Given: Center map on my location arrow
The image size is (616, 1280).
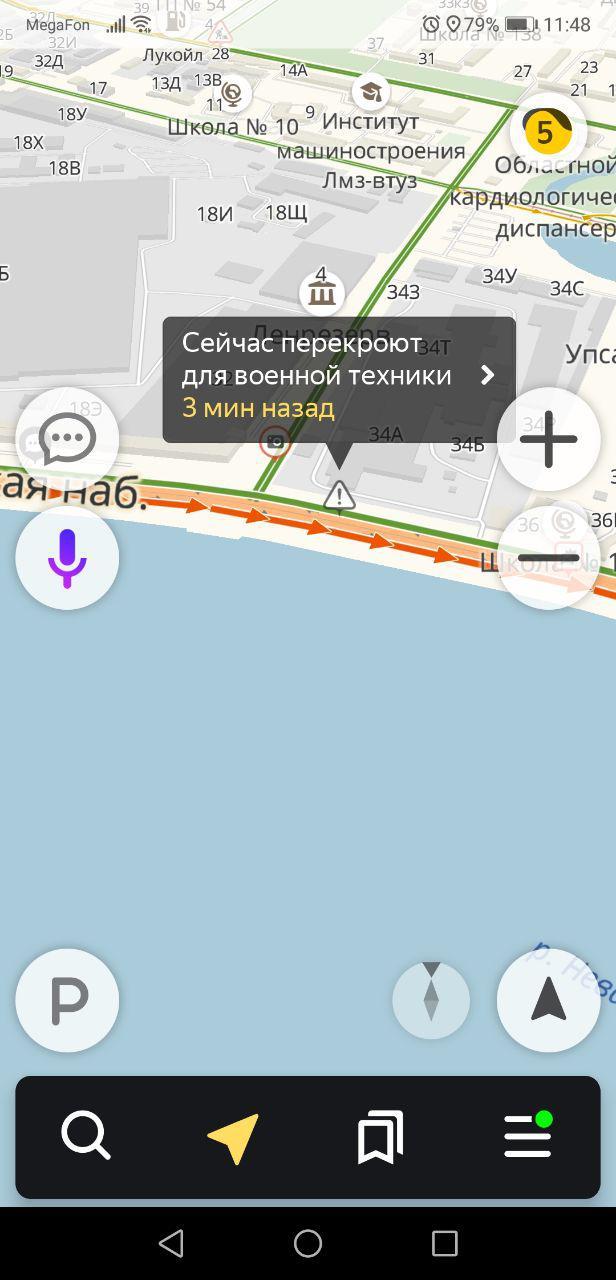Looking at the screenshot, I should (548, 999).
